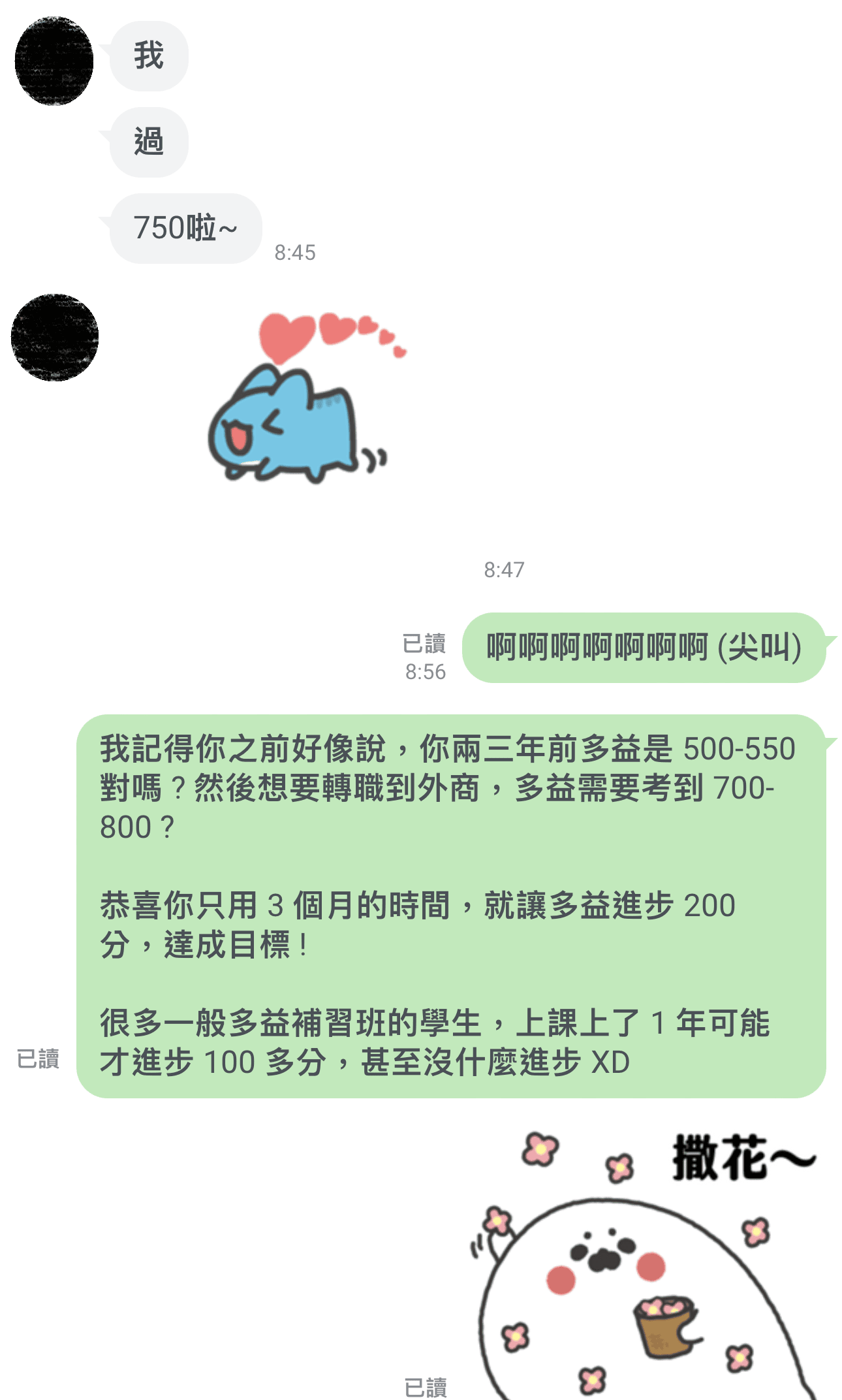Open sender's avatar beside the "我" message
The image size is (842, 1400).
pos(54,61)
